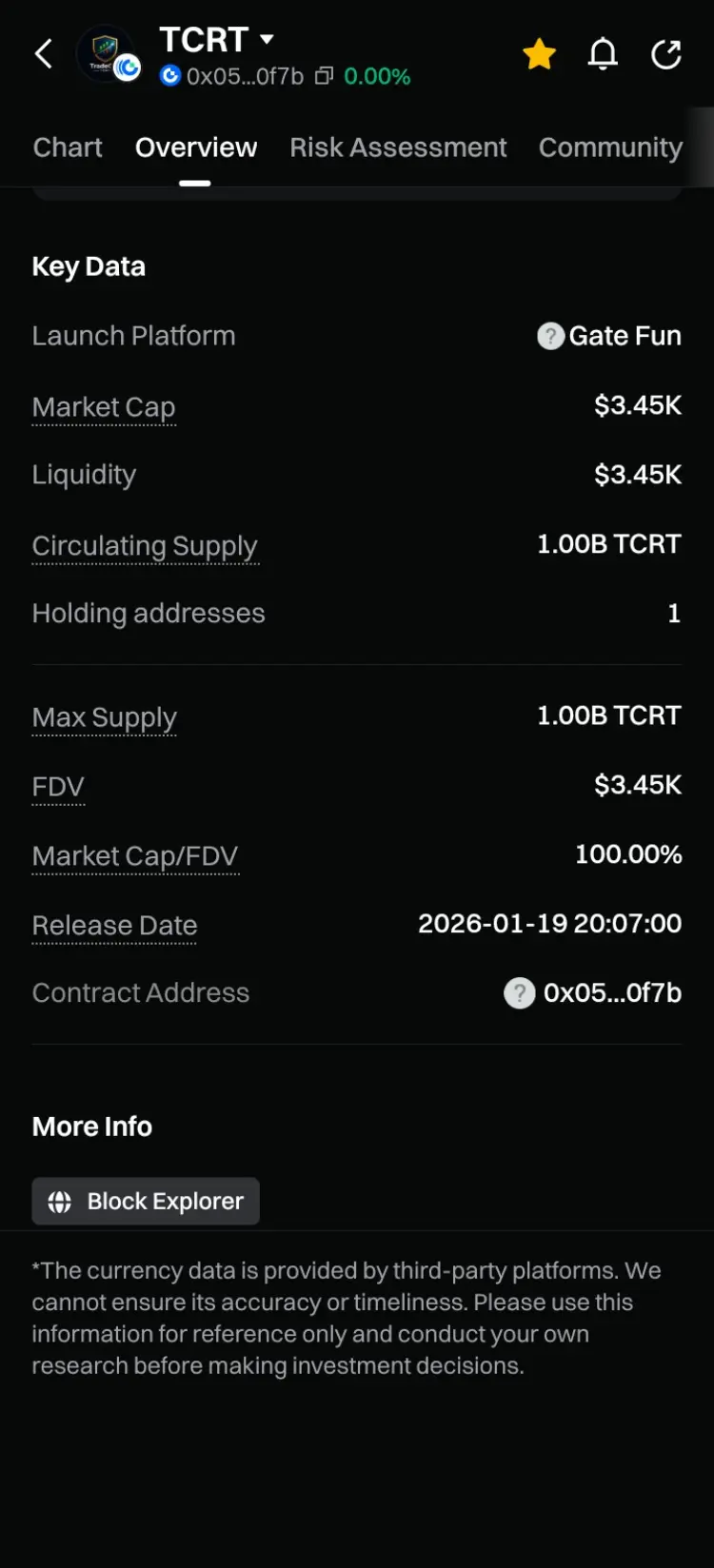The image size is (714, 1568).
Task: Switch to the Chart tab
Action: click(x=68, y=147)
